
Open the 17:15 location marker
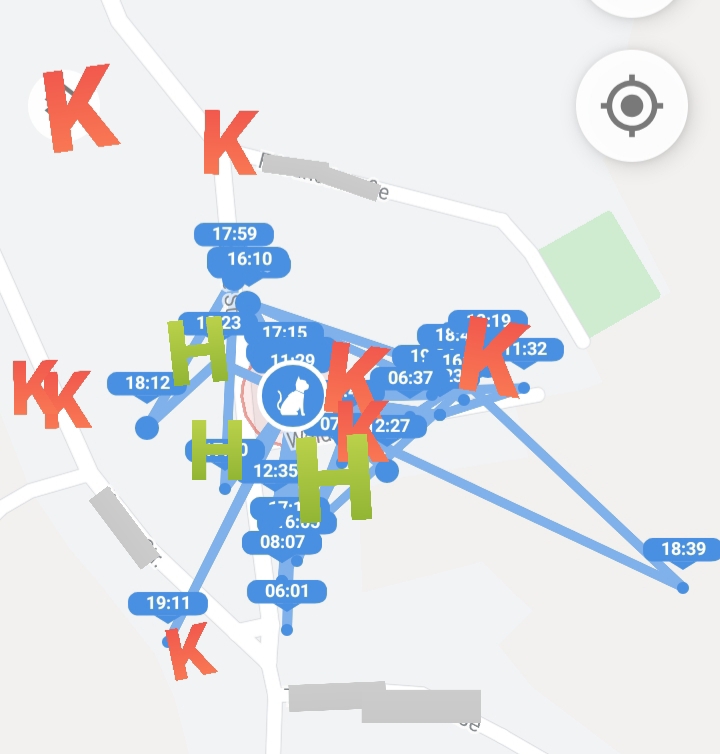pyautogui.click(x=285, y=333)
